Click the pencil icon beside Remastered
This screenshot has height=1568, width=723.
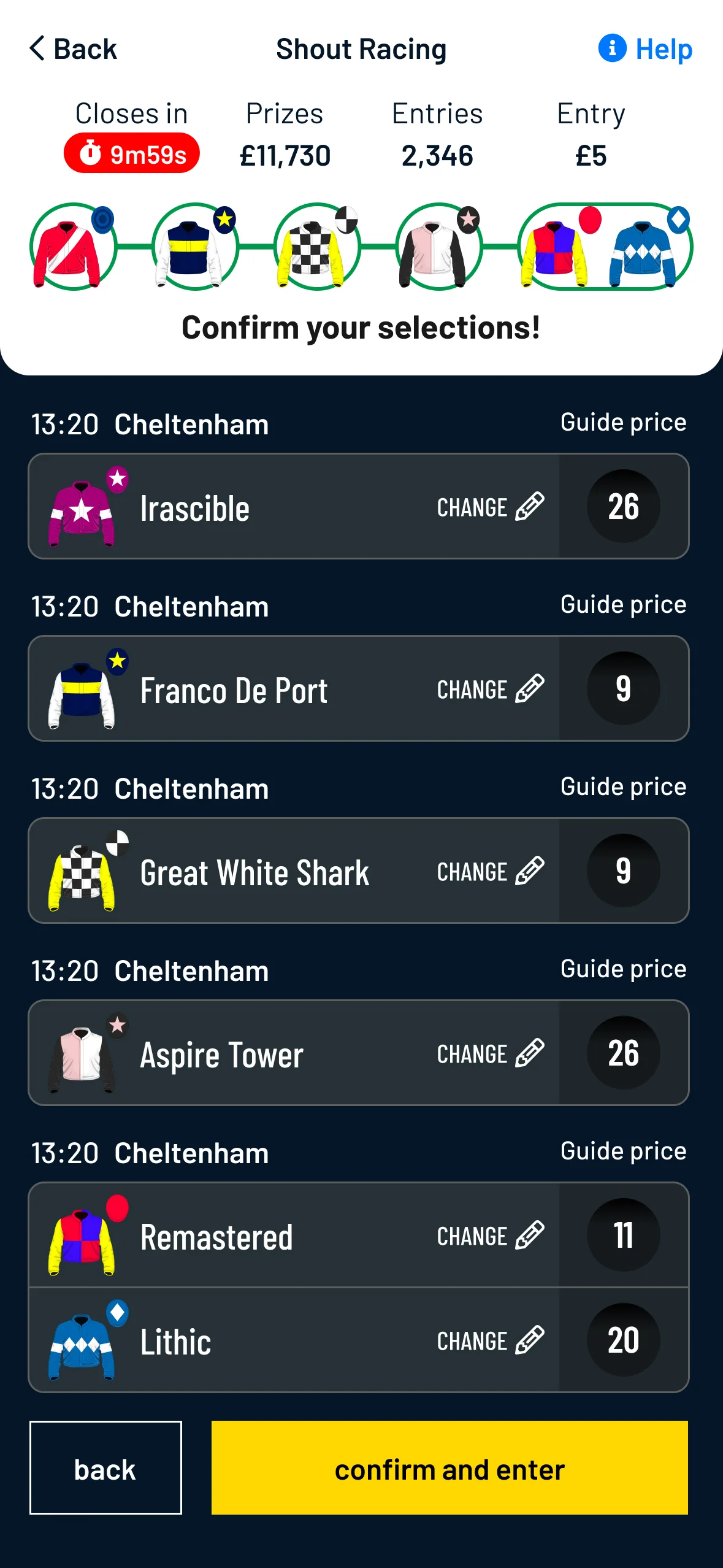pyautogui.click(x=530, y=1236)
